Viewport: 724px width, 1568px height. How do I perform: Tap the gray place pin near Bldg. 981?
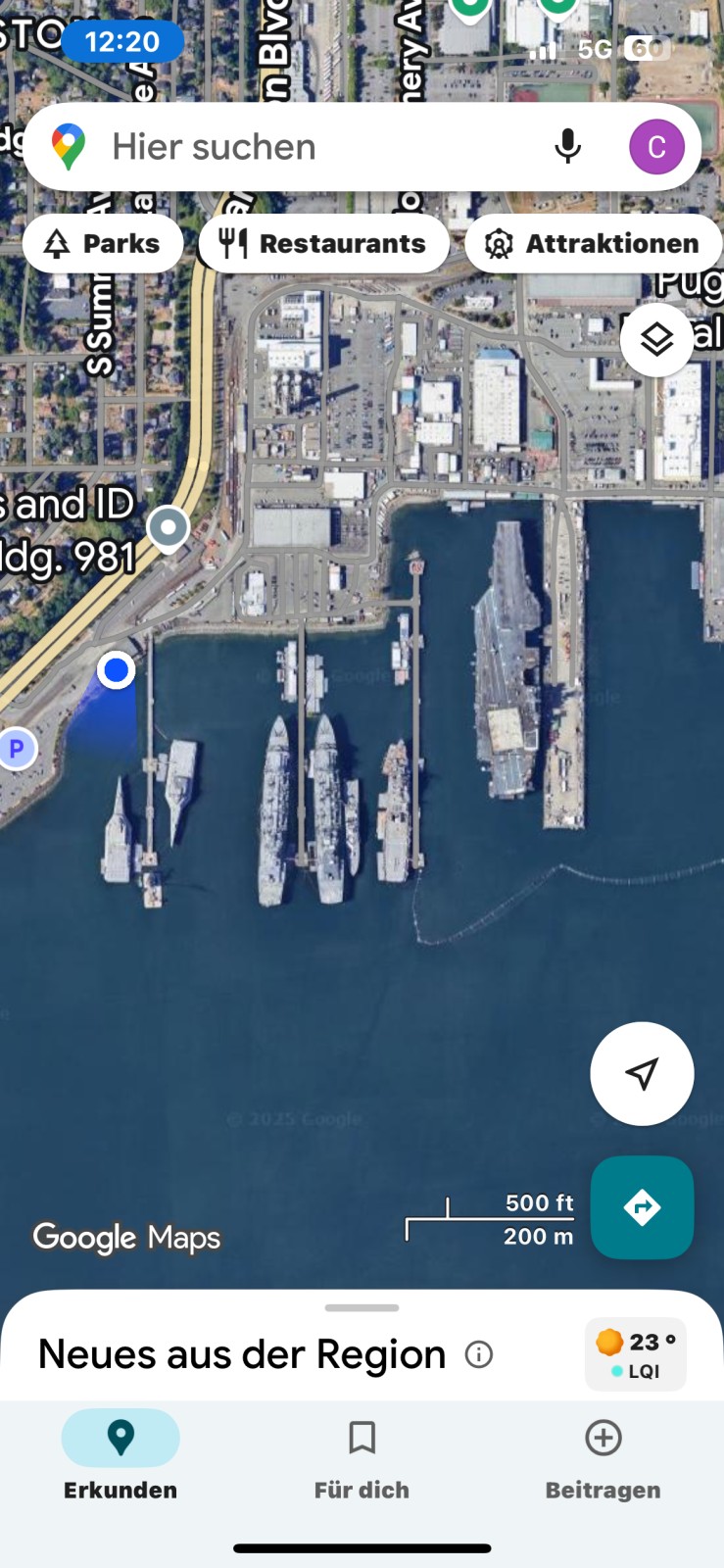pyautogui.click(x=169, y=529)
